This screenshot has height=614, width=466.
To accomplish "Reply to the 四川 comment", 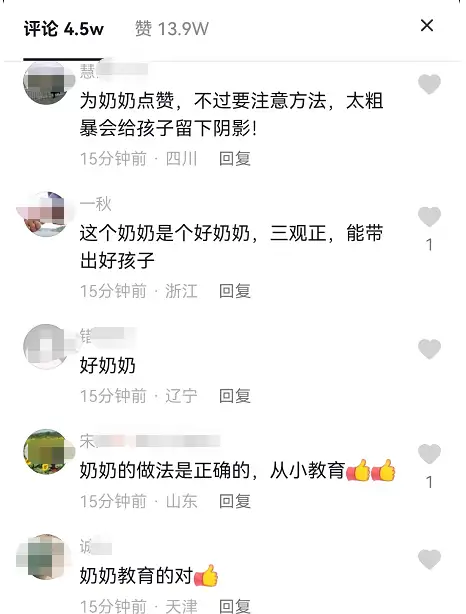I will pyautogui.click(x=235, y=159).
